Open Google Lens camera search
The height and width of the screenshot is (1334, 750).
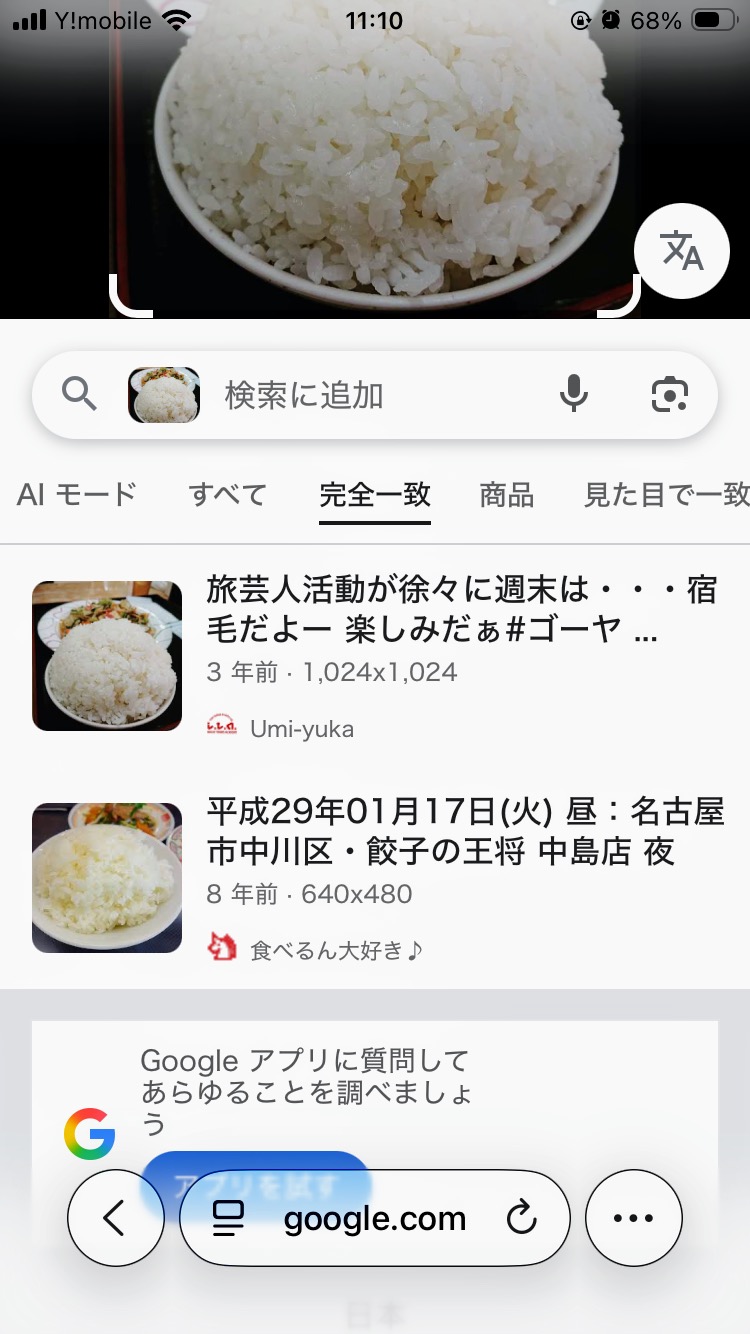(669, 395)
